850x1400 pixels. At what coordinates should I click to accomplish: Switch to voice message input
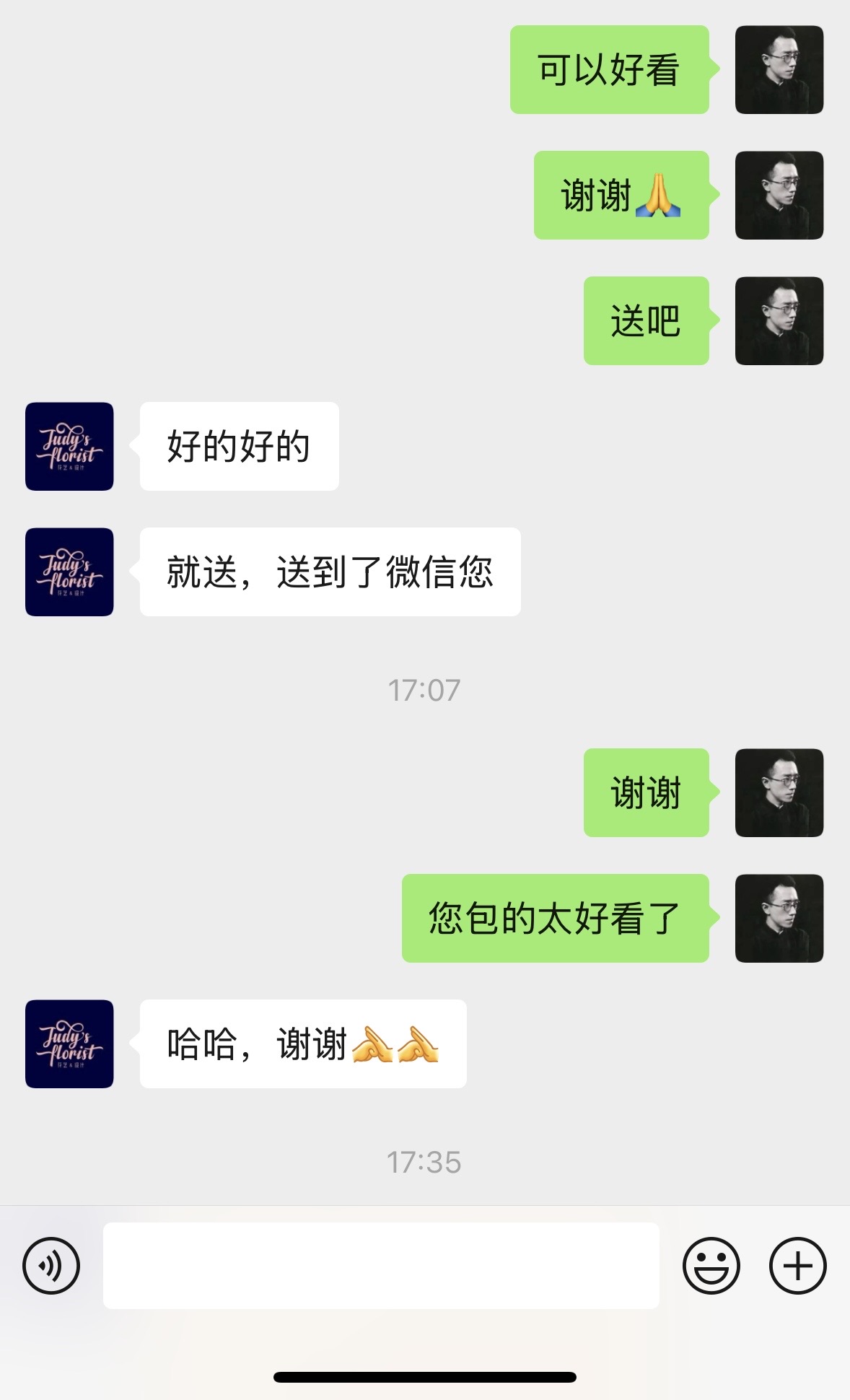51,1265
